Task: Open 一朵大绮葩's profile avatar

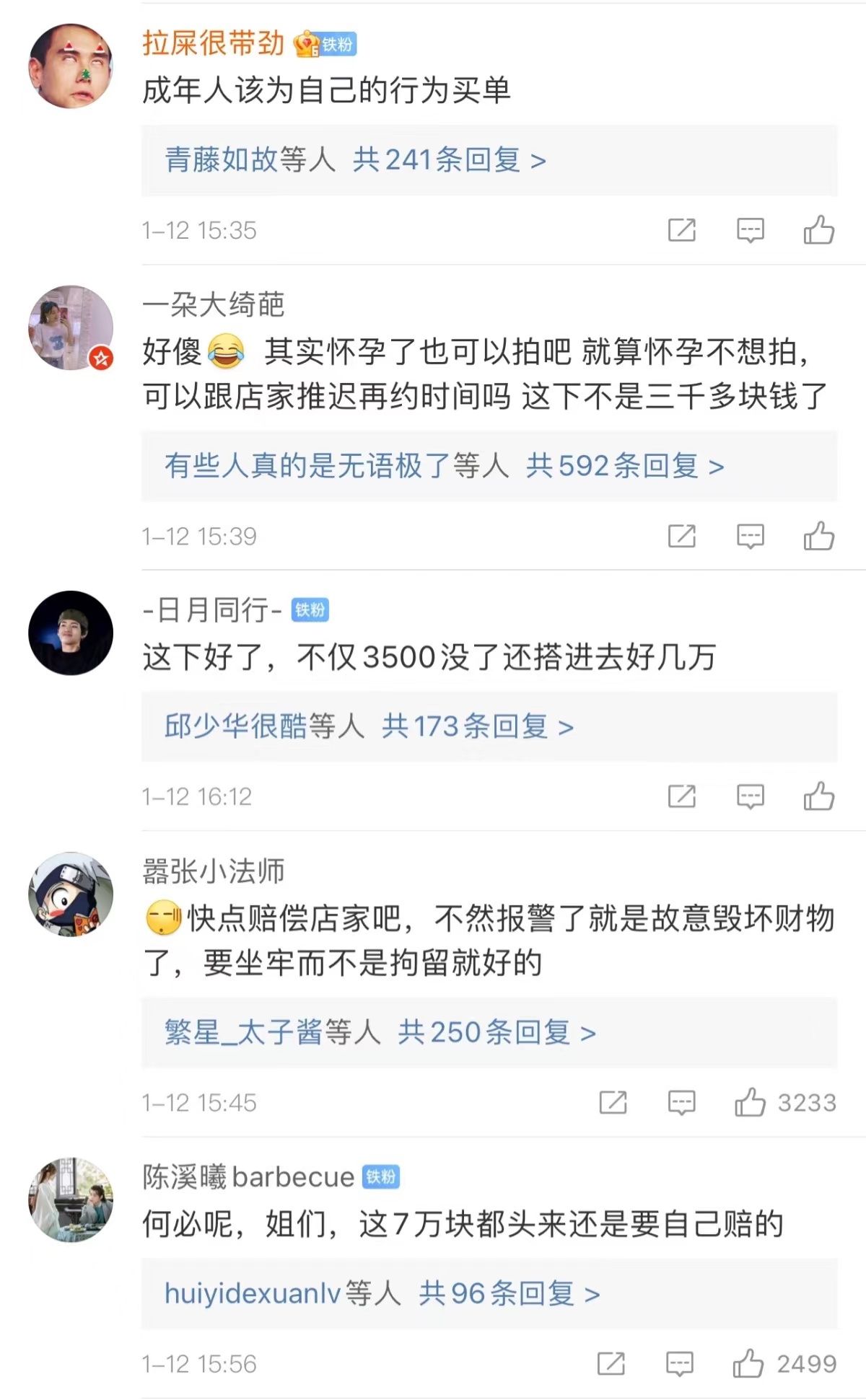Action: (71, 327)
